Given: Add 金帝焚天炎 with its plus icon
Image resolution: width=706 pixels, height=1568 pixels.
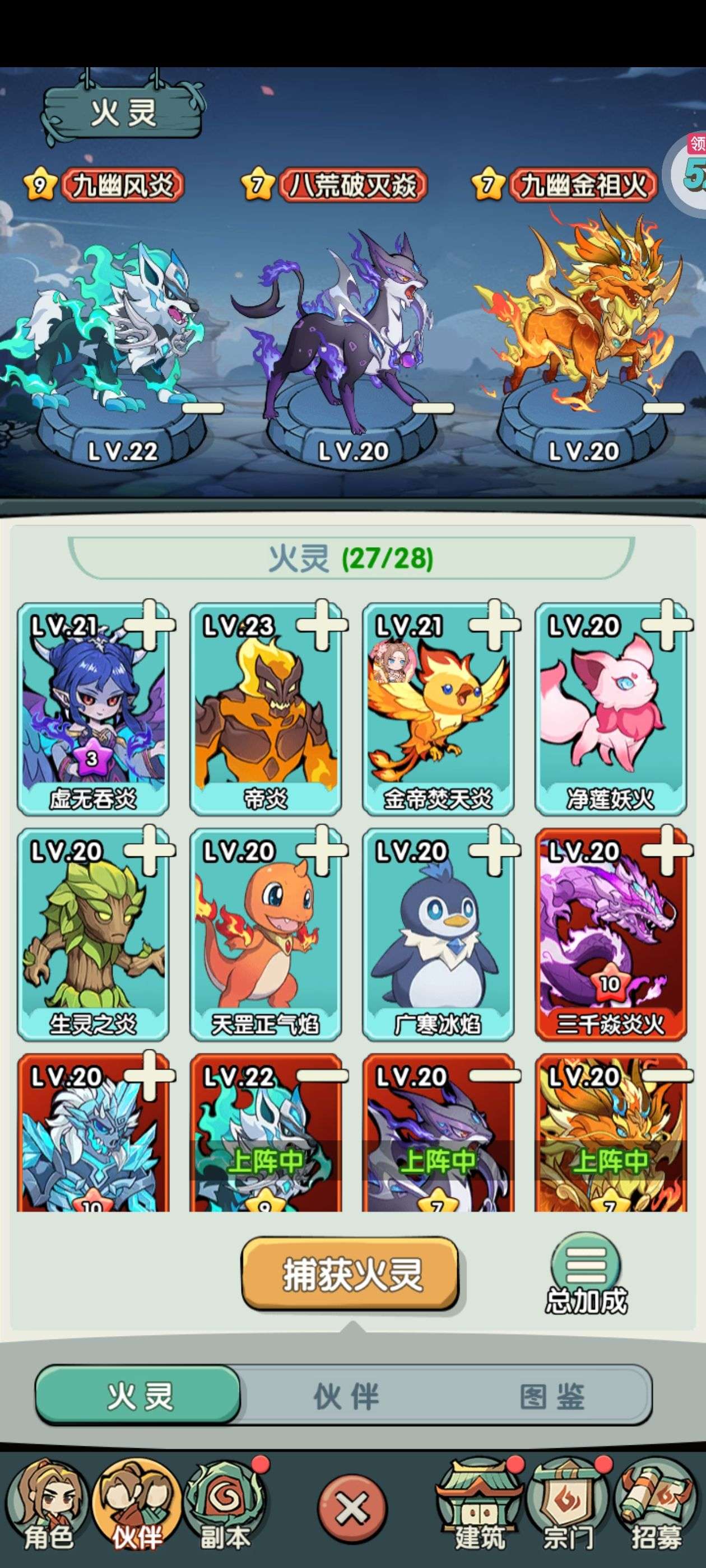Looking at the screenshot, I should 495,625.
